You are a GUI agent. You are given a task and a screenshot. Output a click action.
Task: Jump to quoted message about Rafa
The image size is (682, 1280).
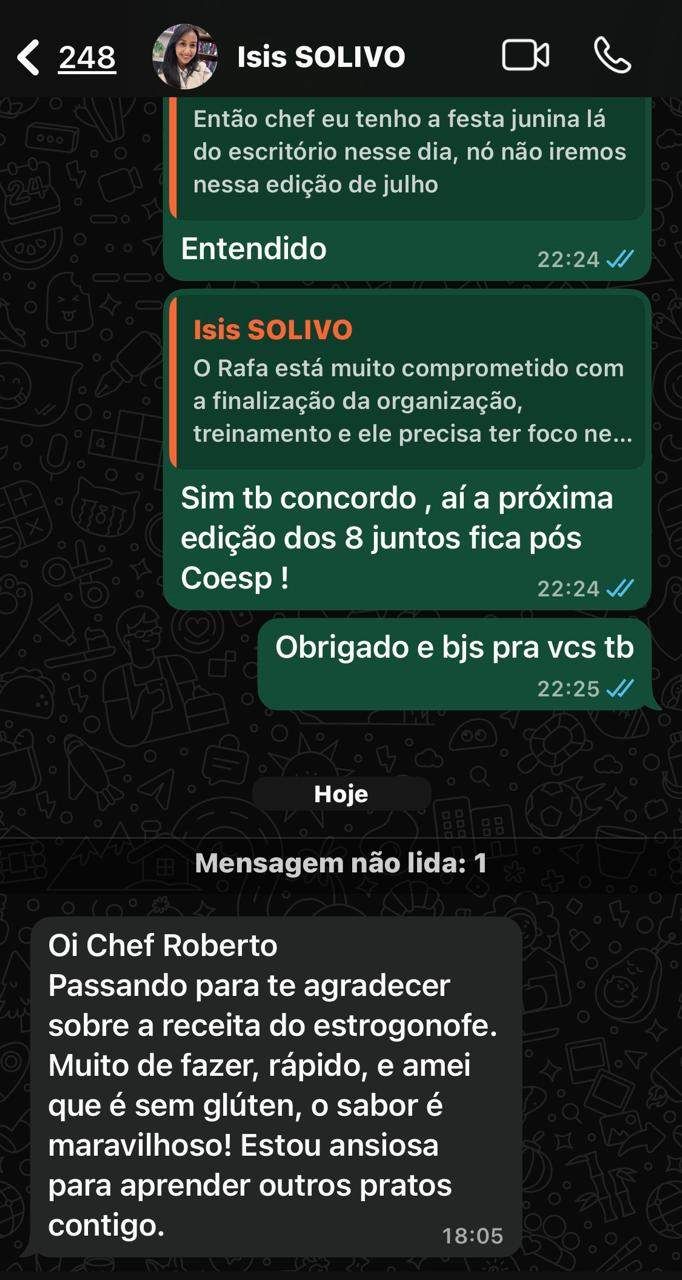(409, 382)
